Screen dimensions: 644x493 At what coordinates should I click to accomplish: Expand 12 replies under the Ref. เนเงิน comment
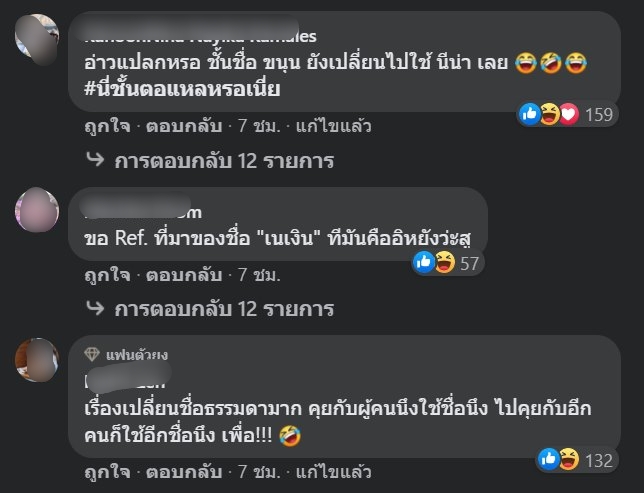(223, 308)
